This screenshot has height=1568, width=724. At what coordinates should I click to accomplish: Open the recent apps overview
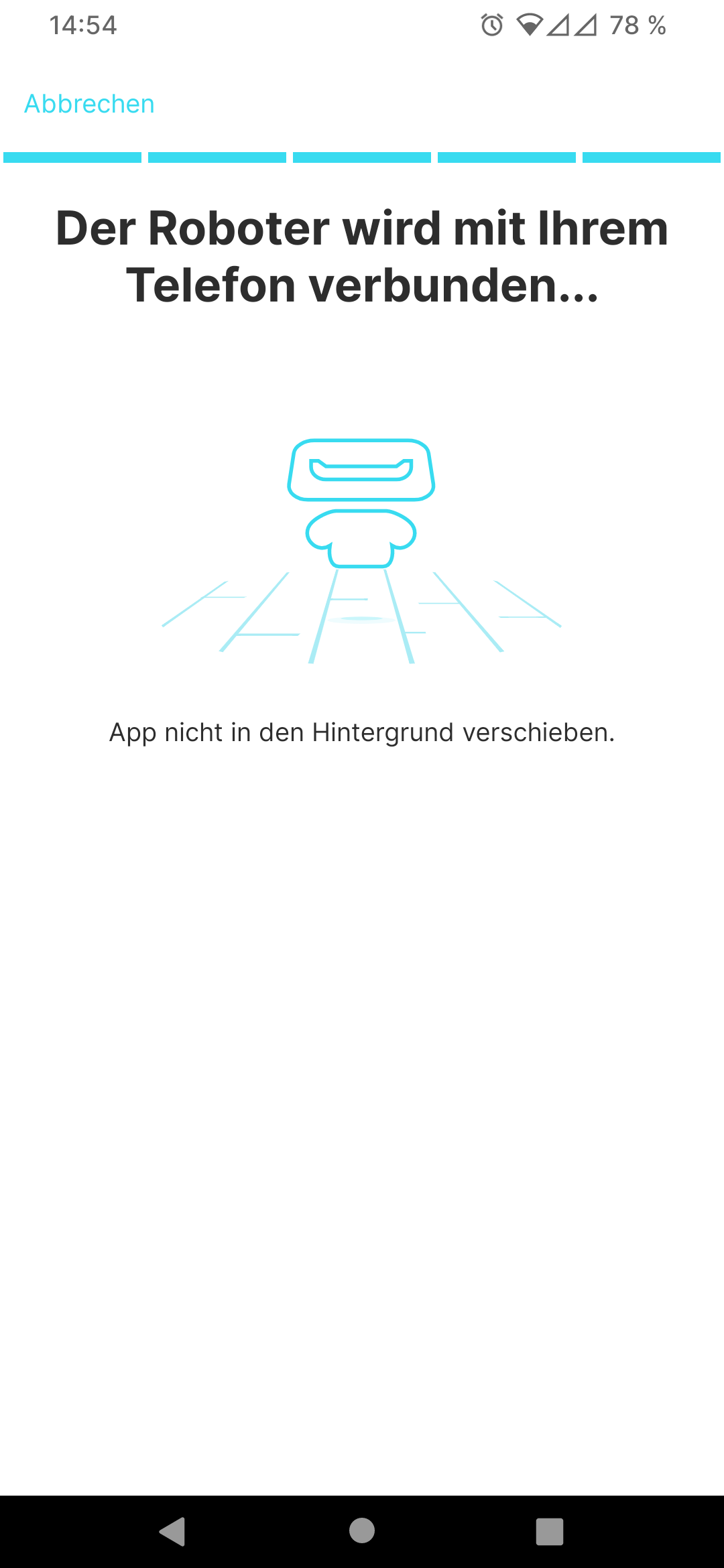click(550, 1531)
